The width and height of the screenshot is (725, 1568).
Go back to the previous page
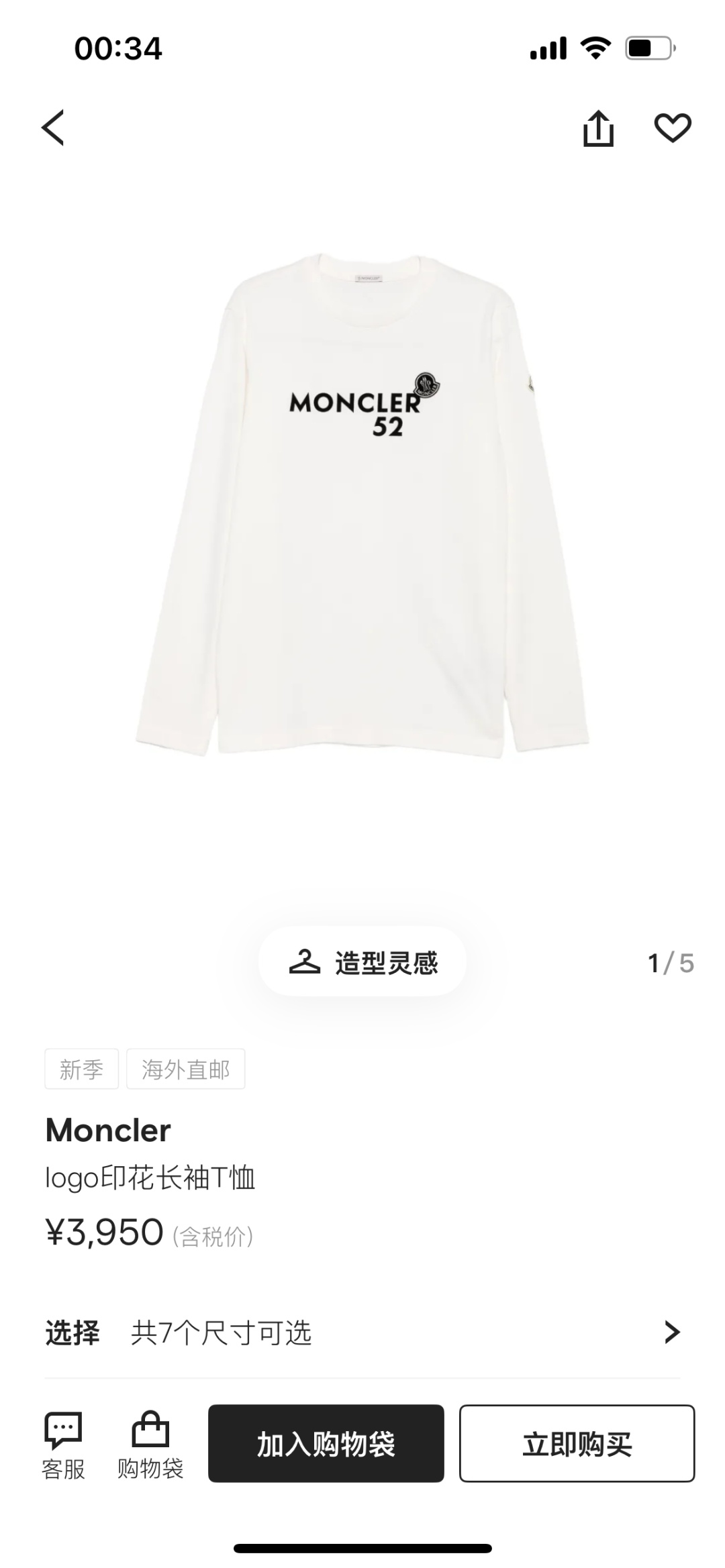pos(54,127)
